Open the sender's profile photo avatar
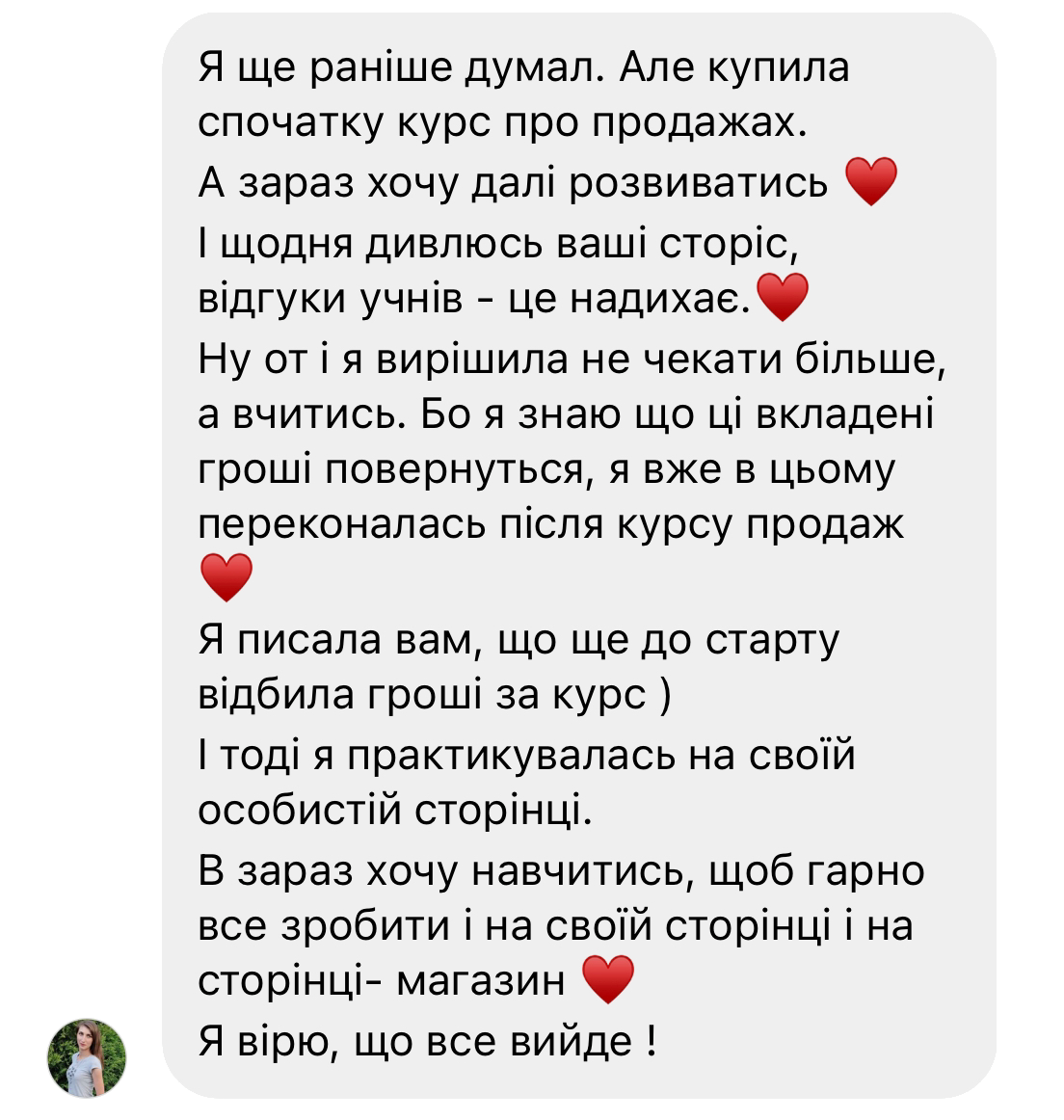The image size is (1064, 1120). tap(87, 1057)
